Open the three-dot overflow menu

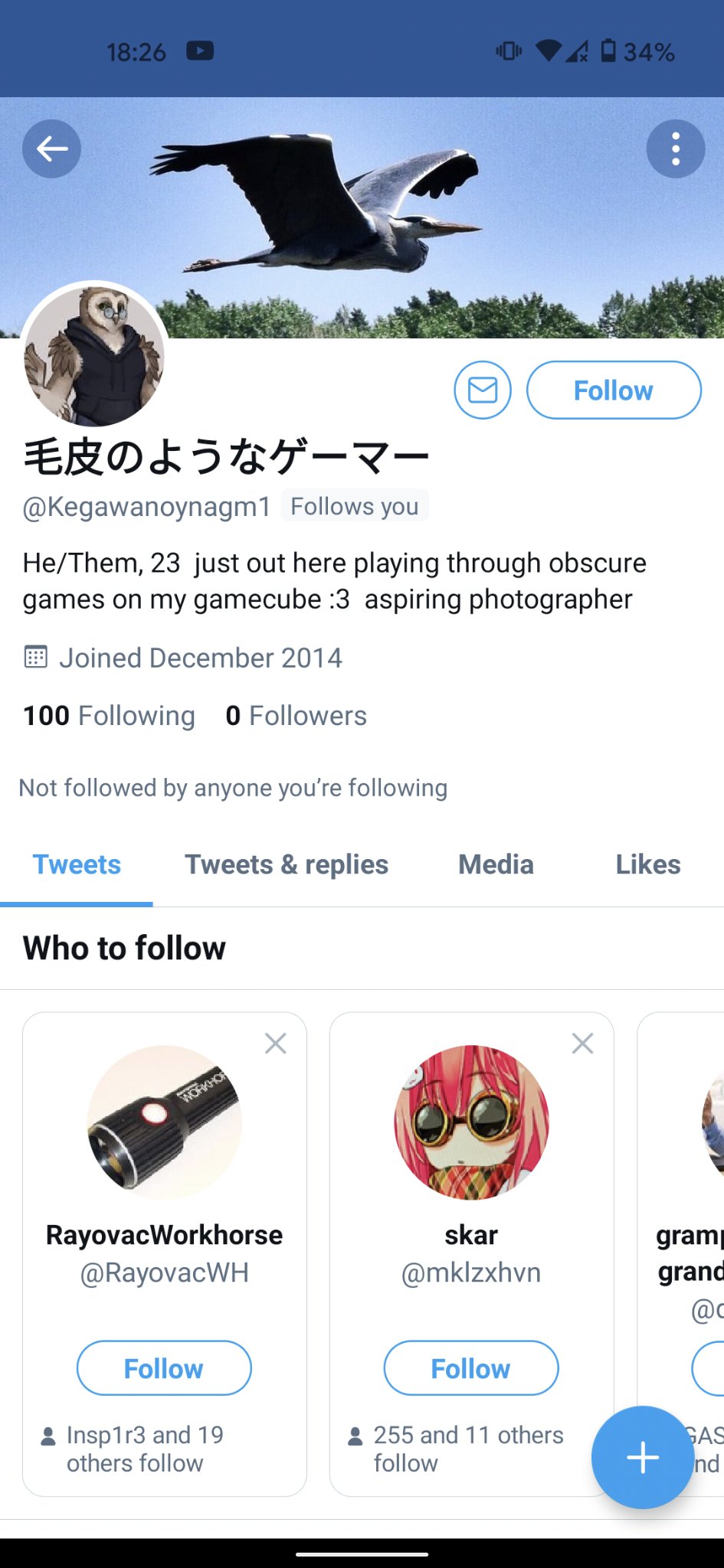675,149
